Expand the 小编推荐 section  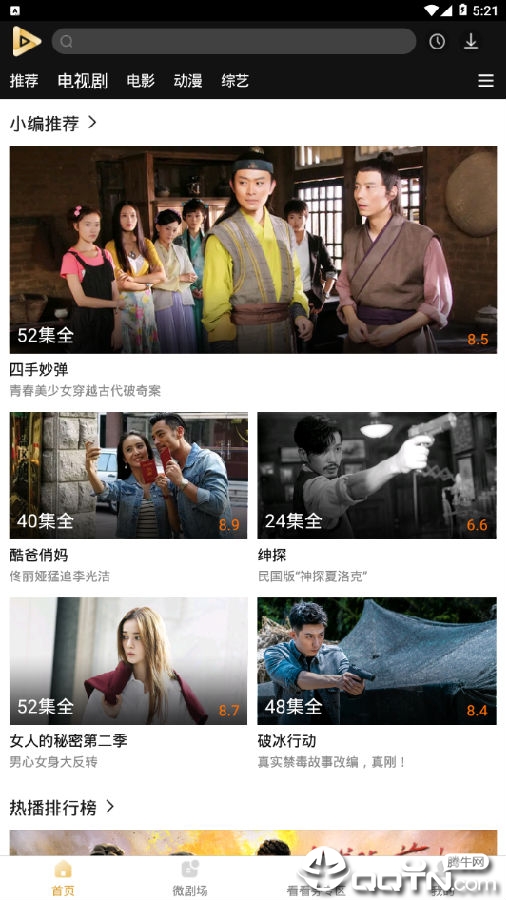click(x=53, y=123)
